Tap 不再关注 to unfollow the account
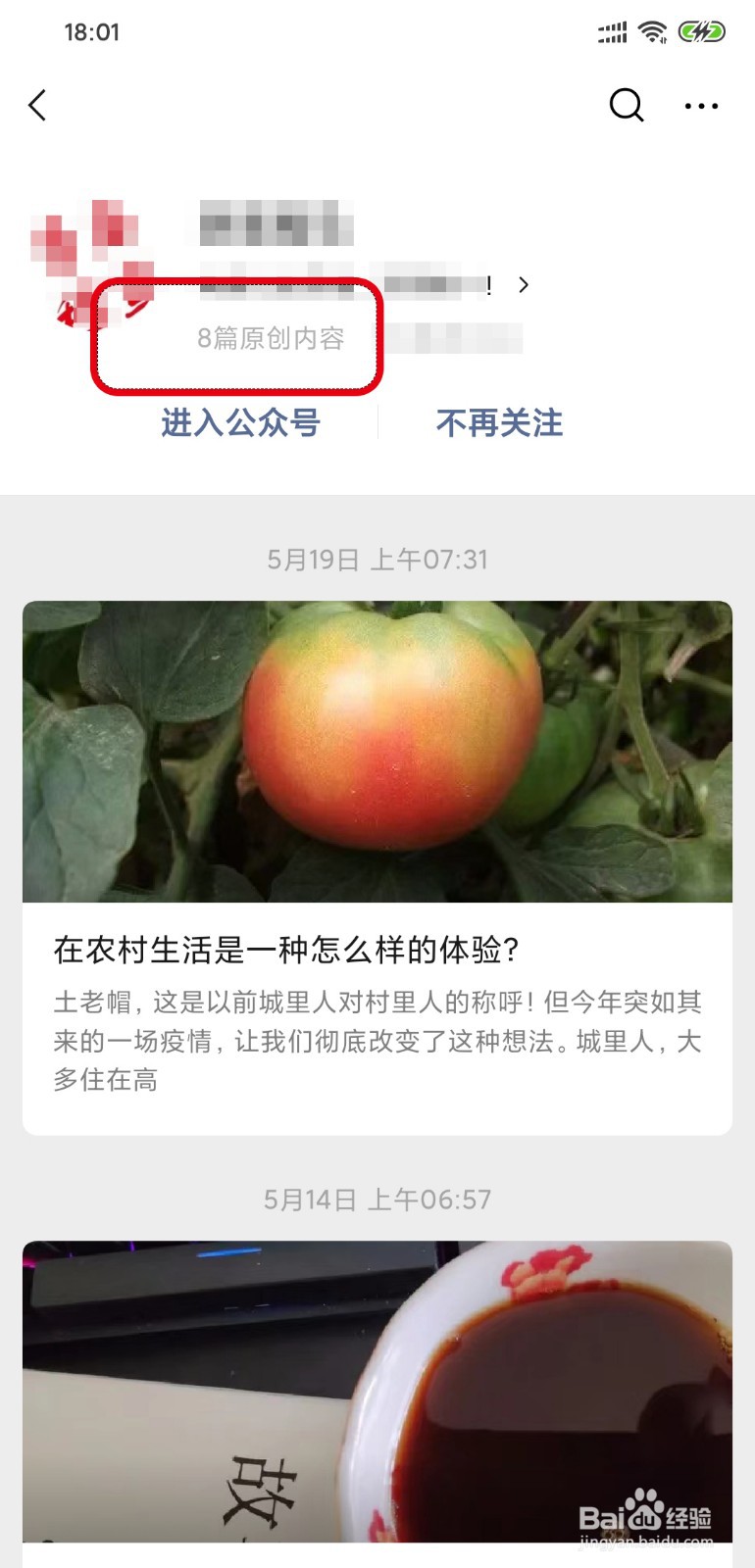The width and height of the screenshot is (755, 1568). pos(499,423)
